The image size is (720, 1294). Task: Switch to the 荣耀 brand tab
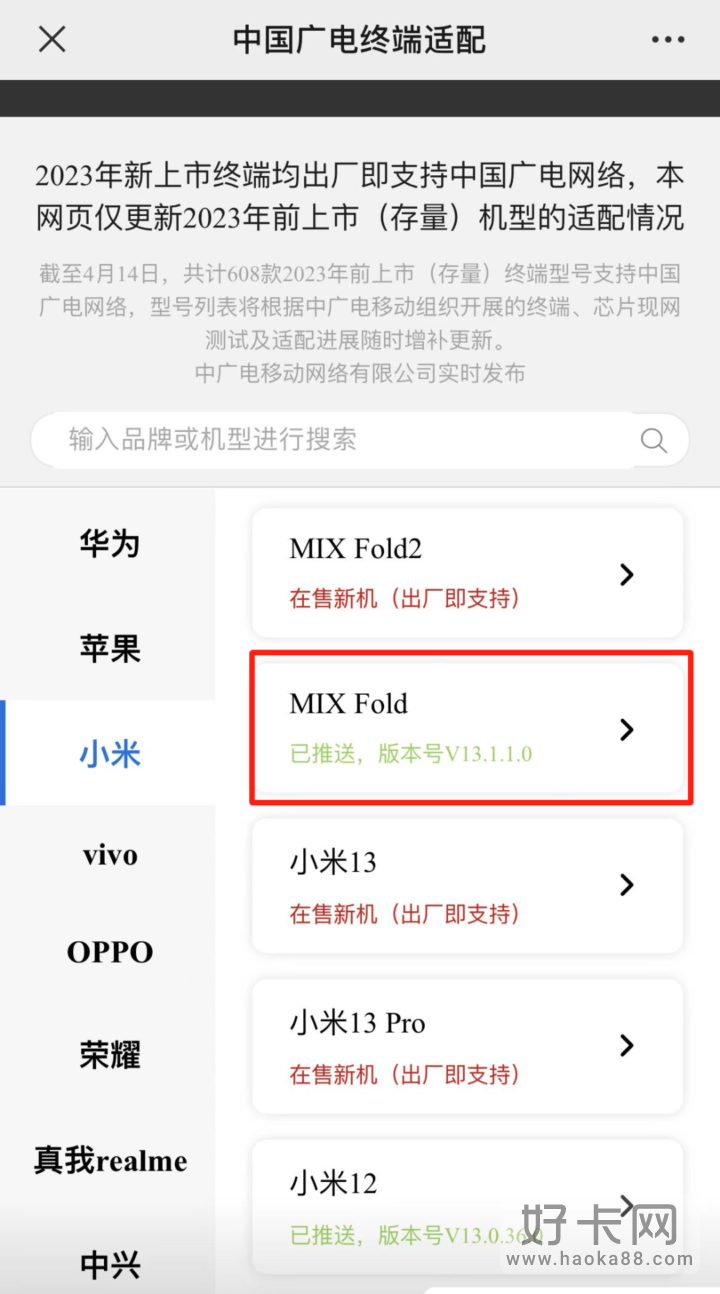coord(108,1055)
